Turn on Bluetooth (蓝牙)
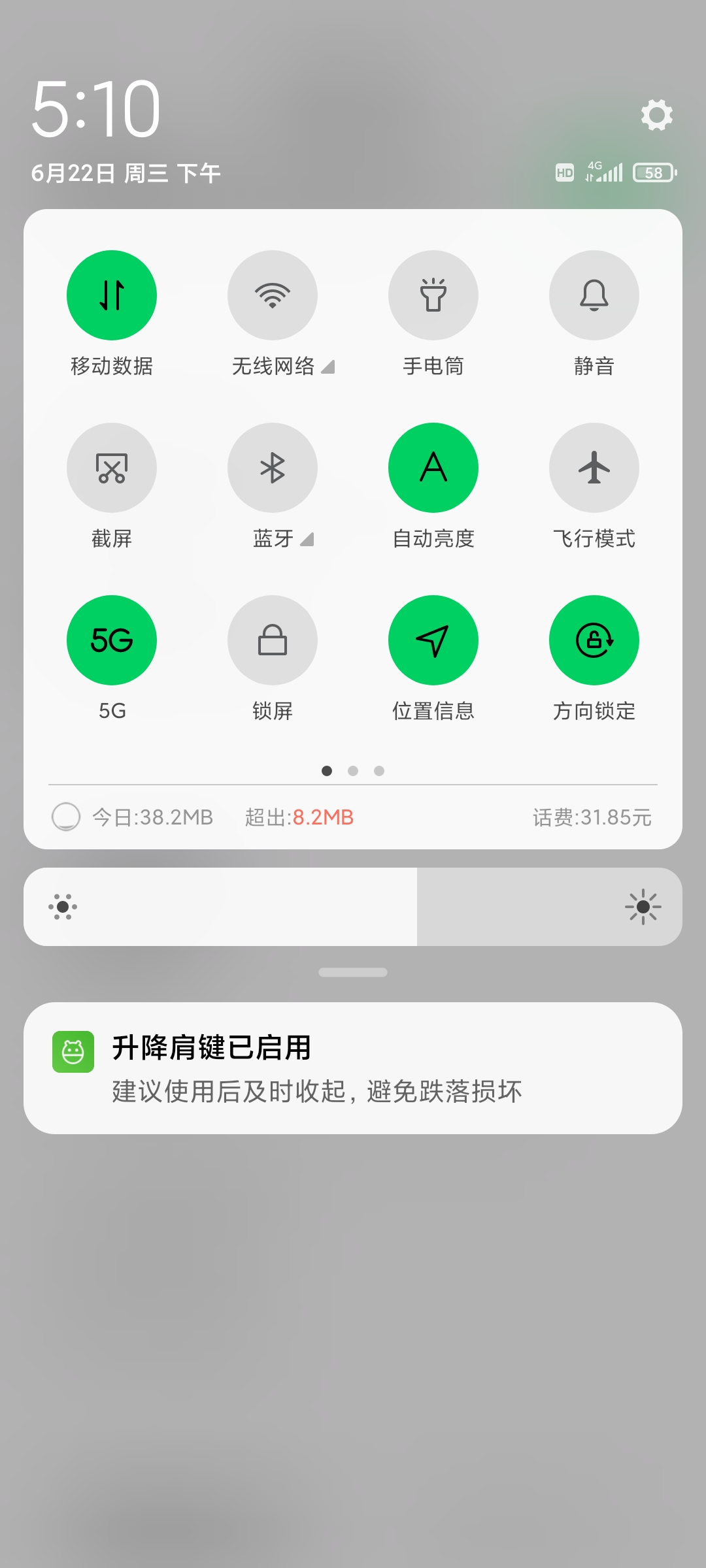 273,468
